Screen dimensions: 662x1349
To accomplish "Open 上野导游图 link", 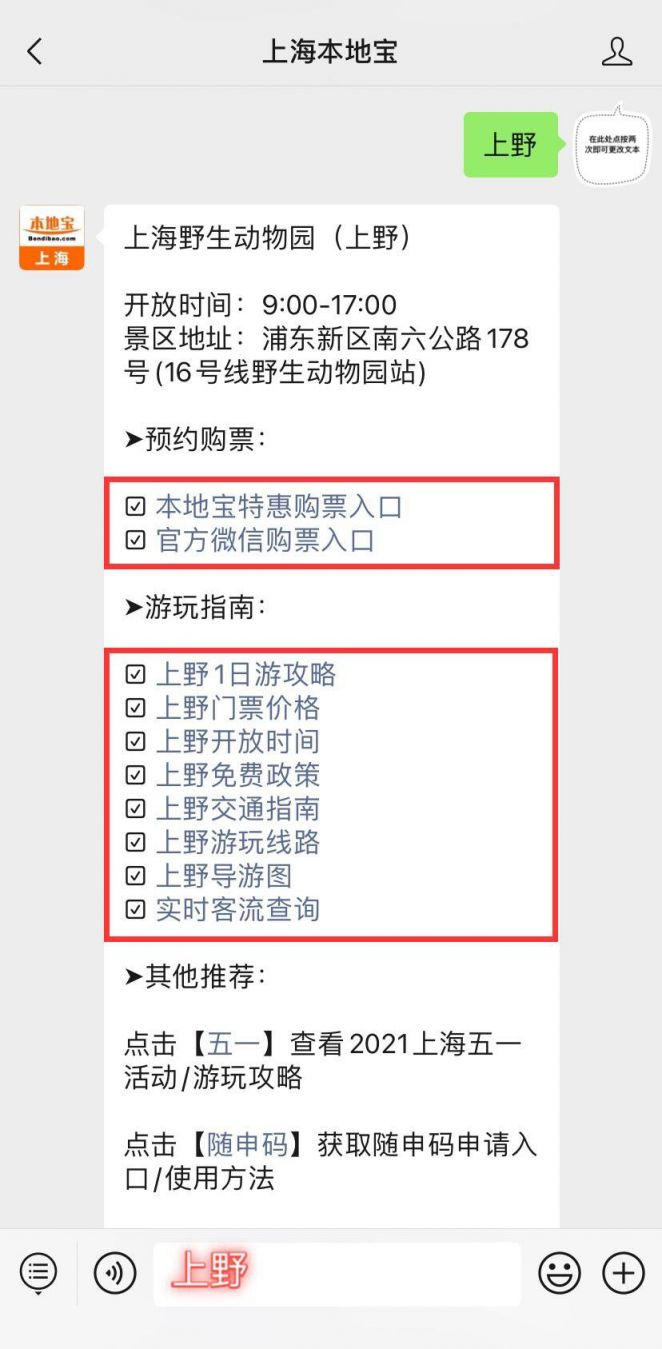I will (224, 876).
